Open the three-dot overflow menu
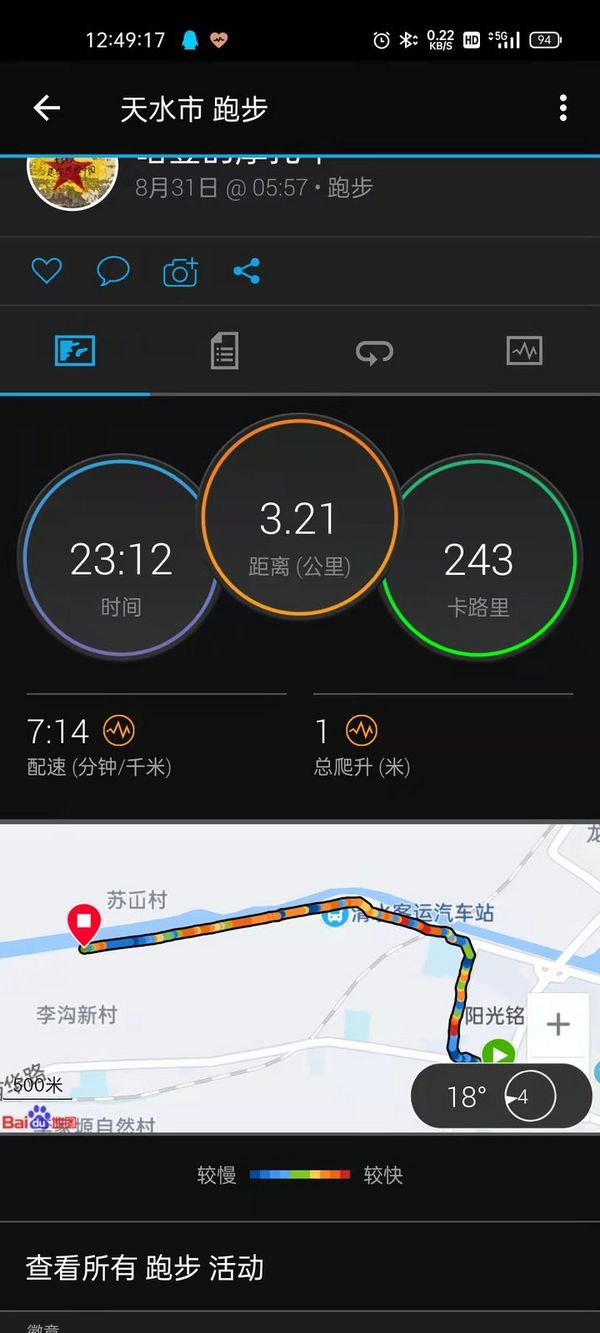 coord(563,108)
